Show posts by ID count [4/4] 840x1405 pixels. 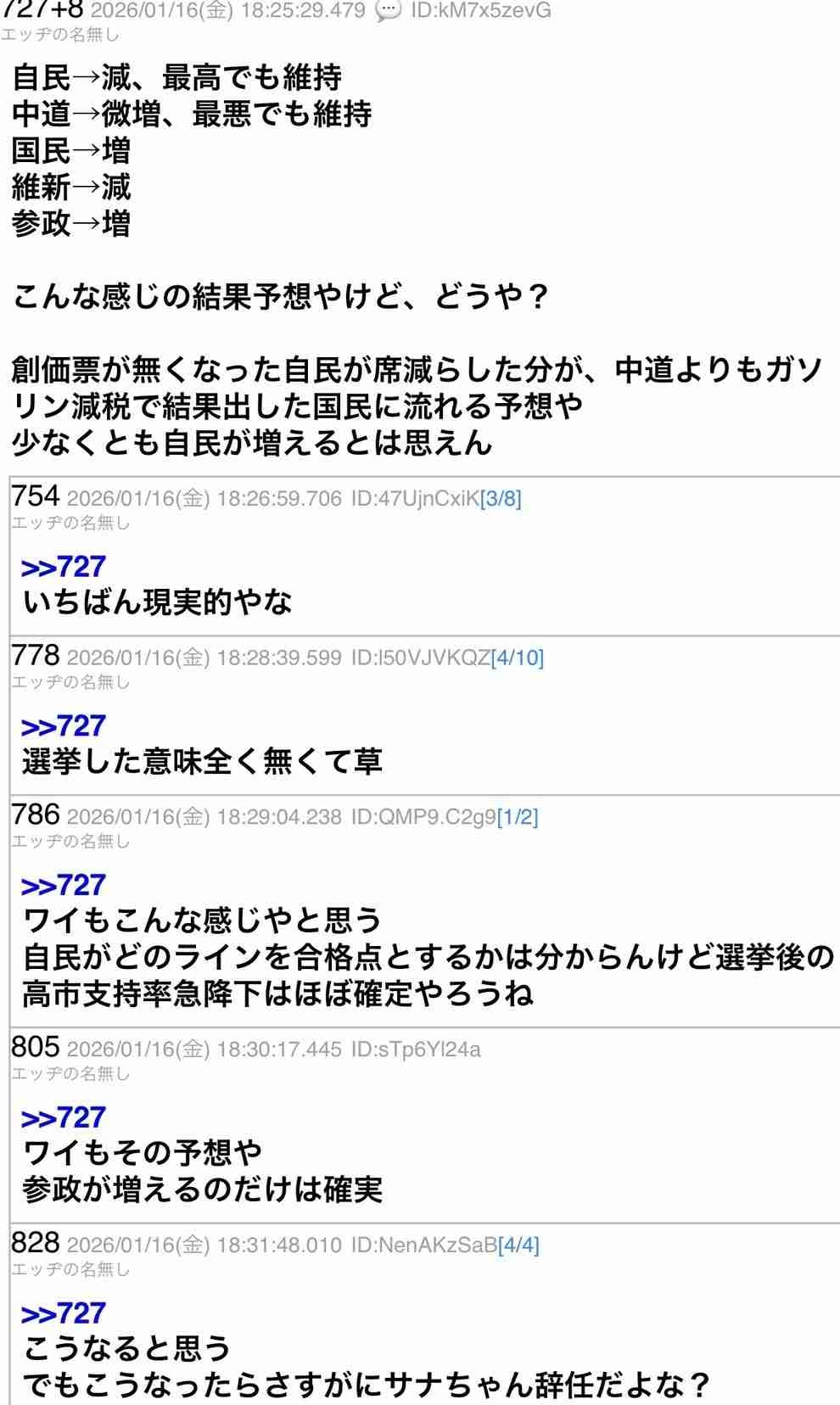click(518, 1245)
